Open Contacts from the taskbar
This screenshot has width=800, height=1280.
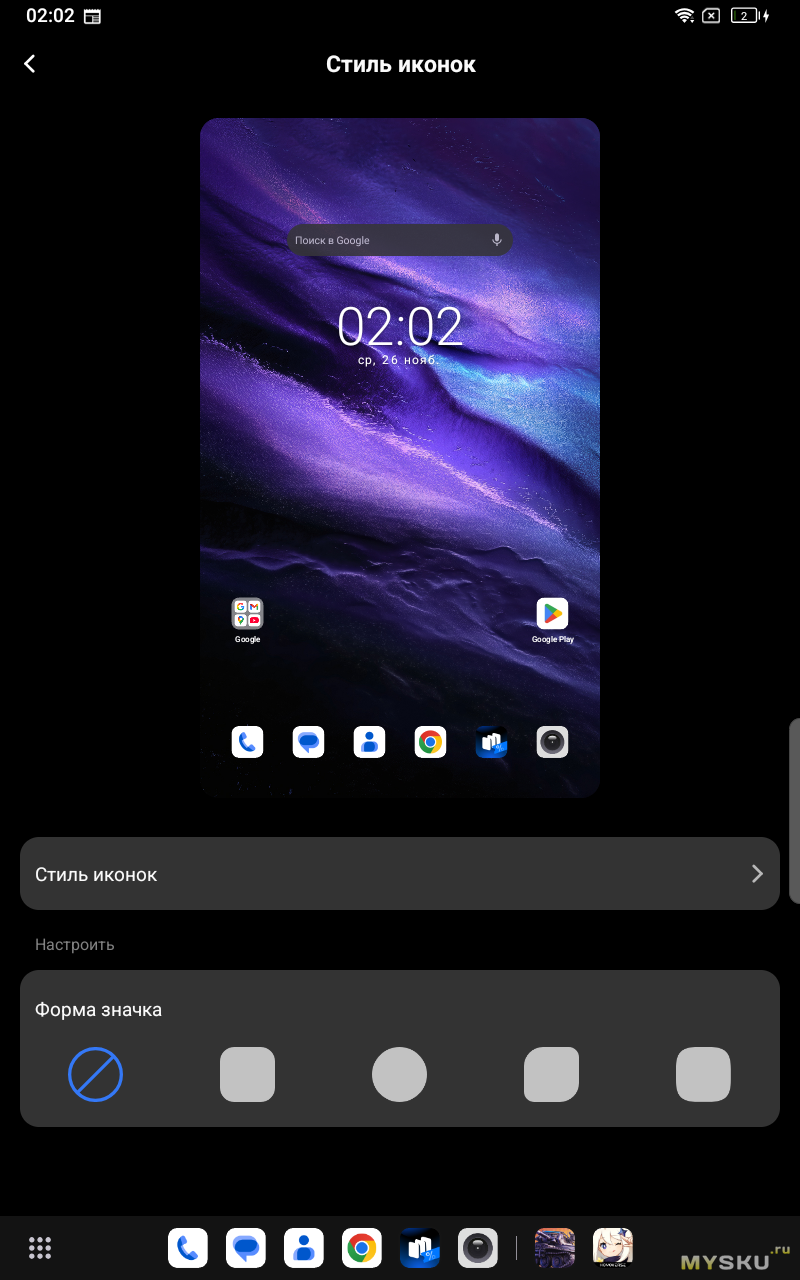tap(304, 1248)
